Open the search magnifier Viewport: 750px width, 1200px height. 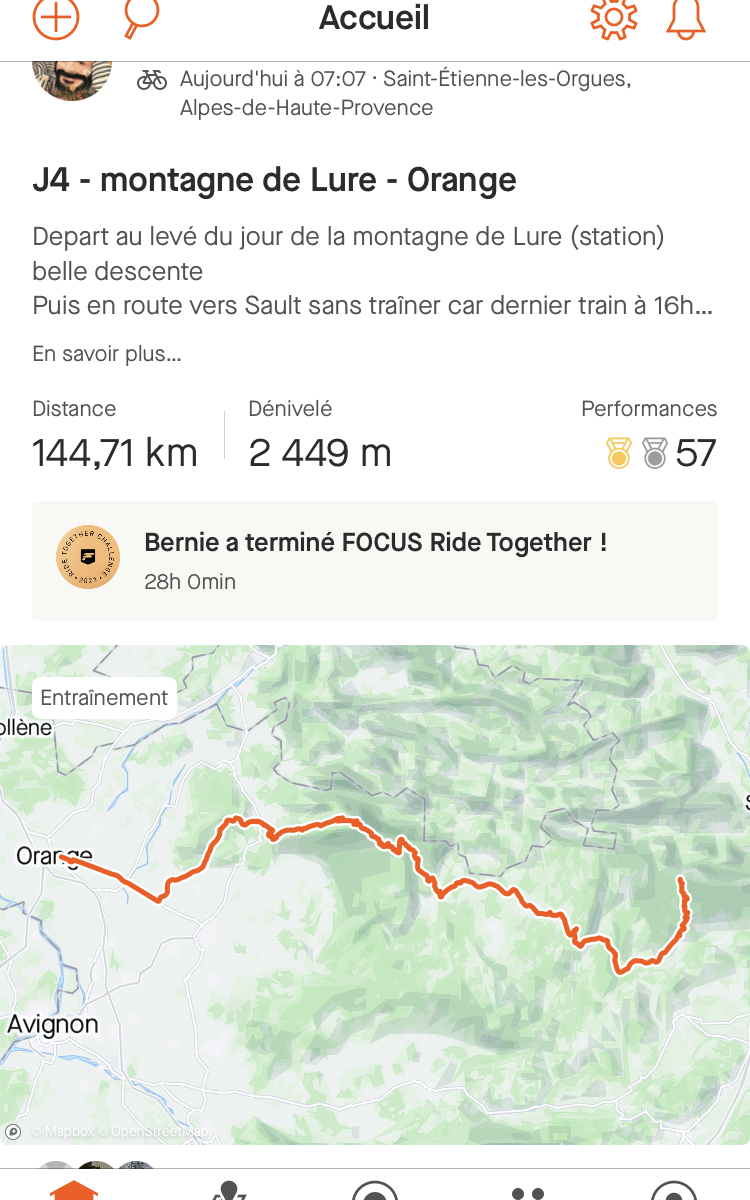[139, 18]
